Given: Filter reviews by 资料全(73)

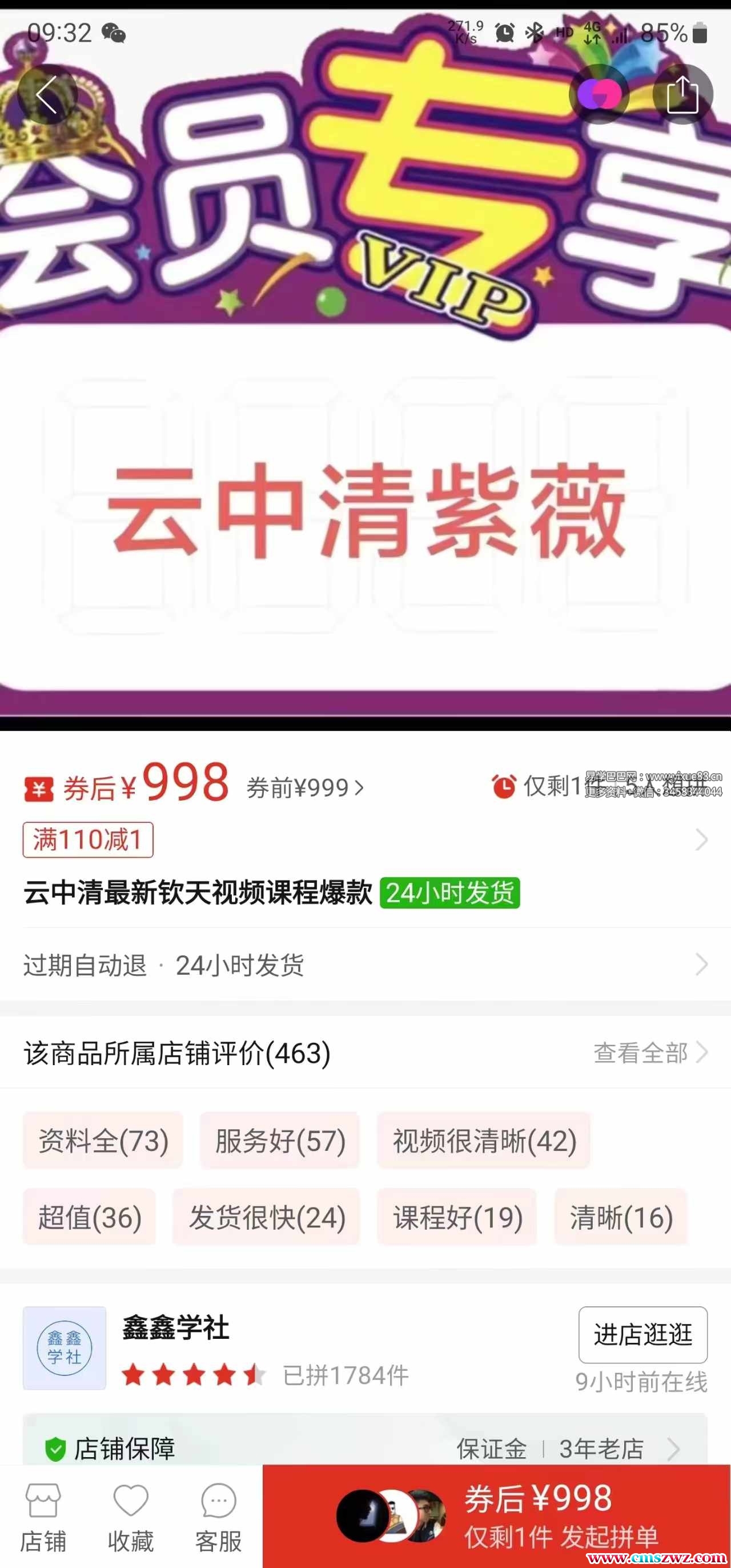Looking at the screenshot, I should (103, 1141).
